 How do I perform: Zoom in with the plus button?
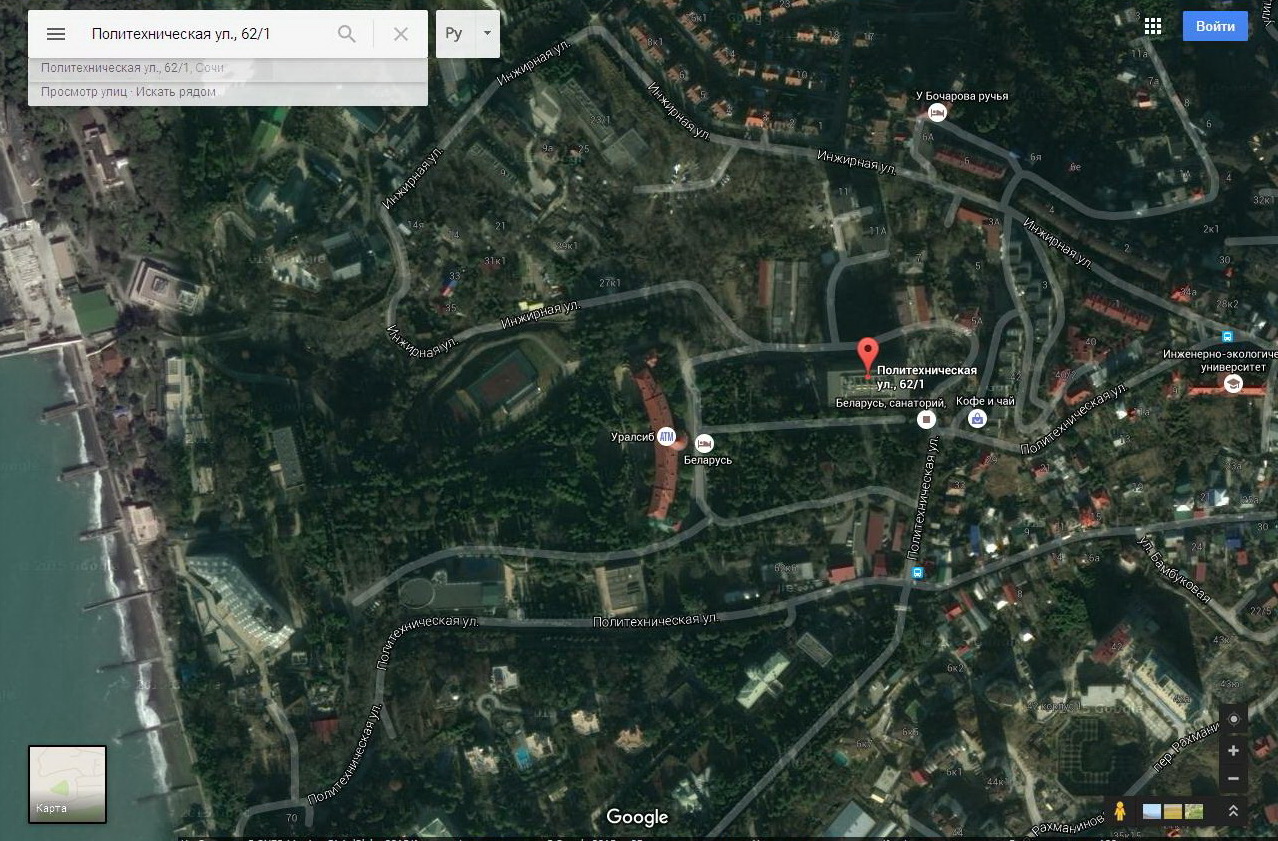tap(1233, 750)
